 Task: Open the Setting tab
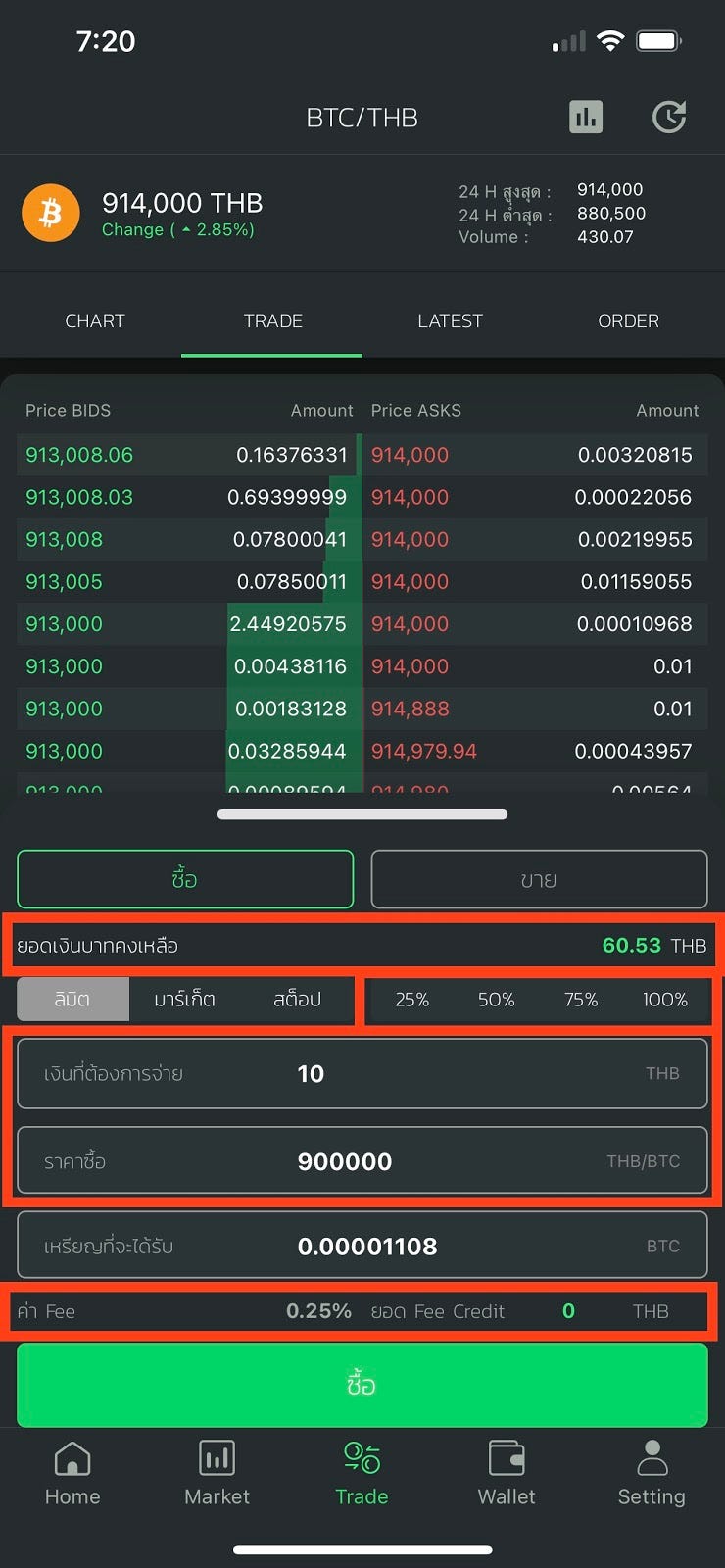point(652,1472)
